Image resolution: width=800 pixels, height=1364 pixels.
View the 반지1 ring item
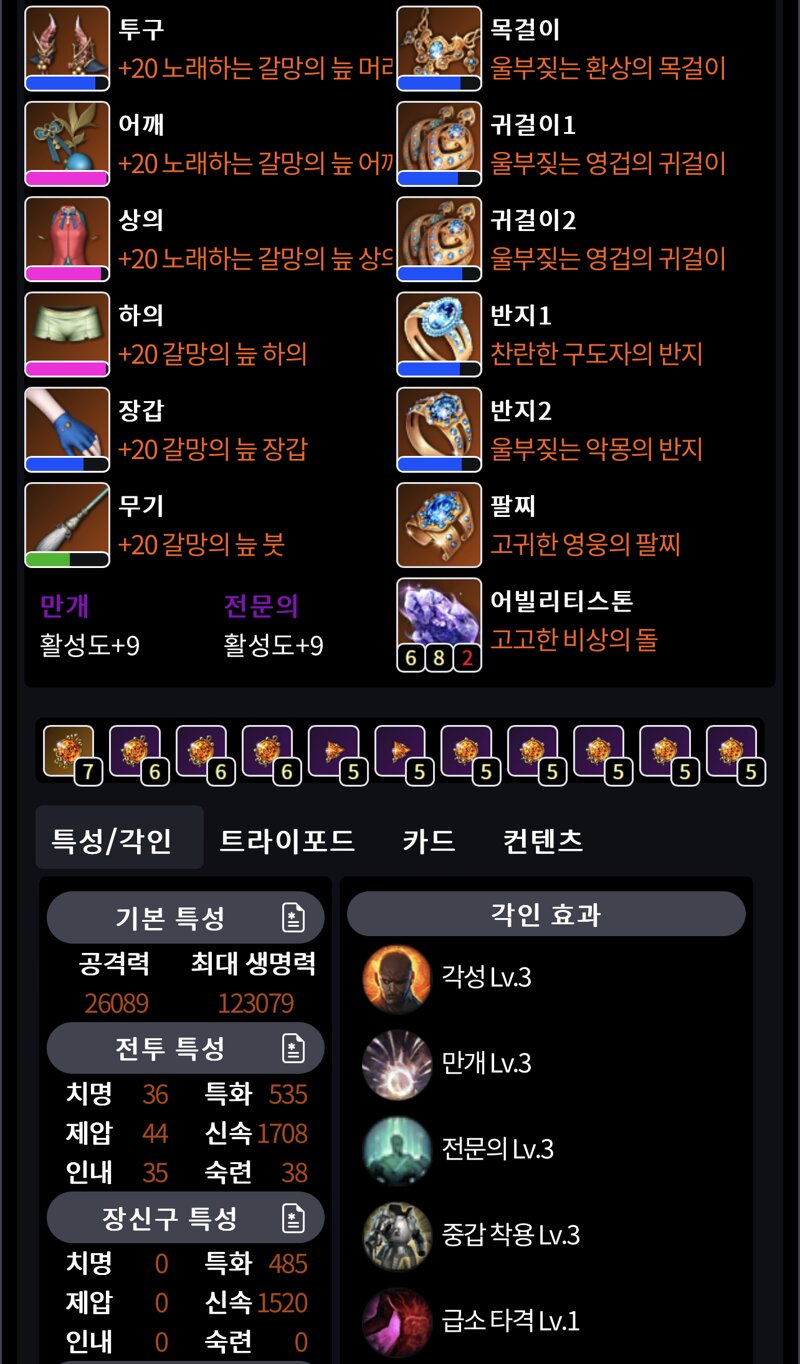[439, 334]
